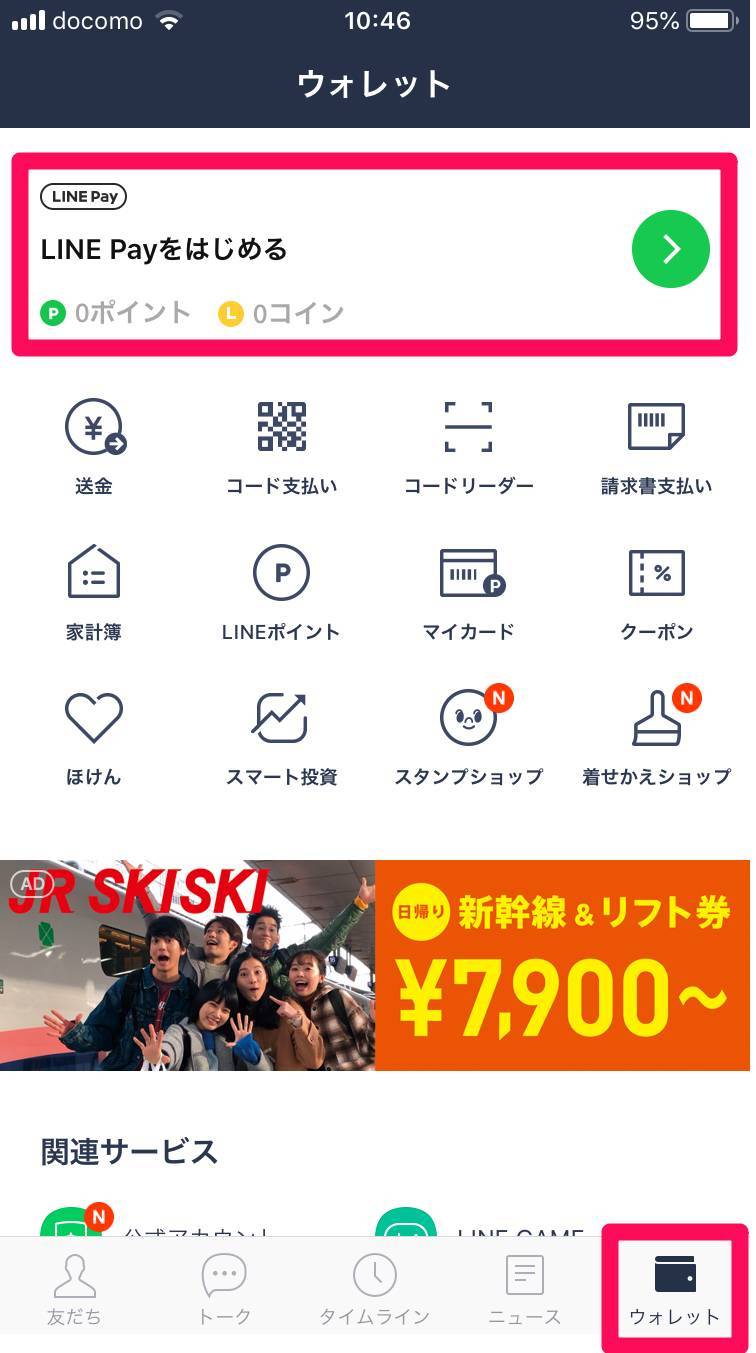Tap the green arrow to start LINE Pay
756x1353 pixels.
[x=670, y=249]
